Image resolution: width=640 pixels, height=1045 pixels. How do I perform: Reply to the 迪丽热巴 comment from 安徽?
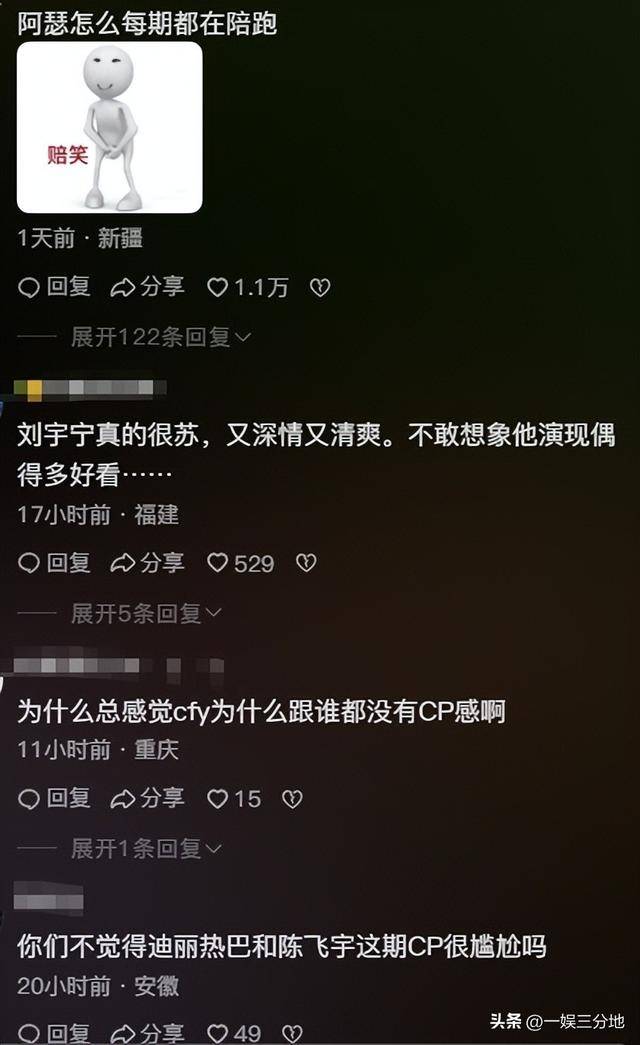point(55,1033)
